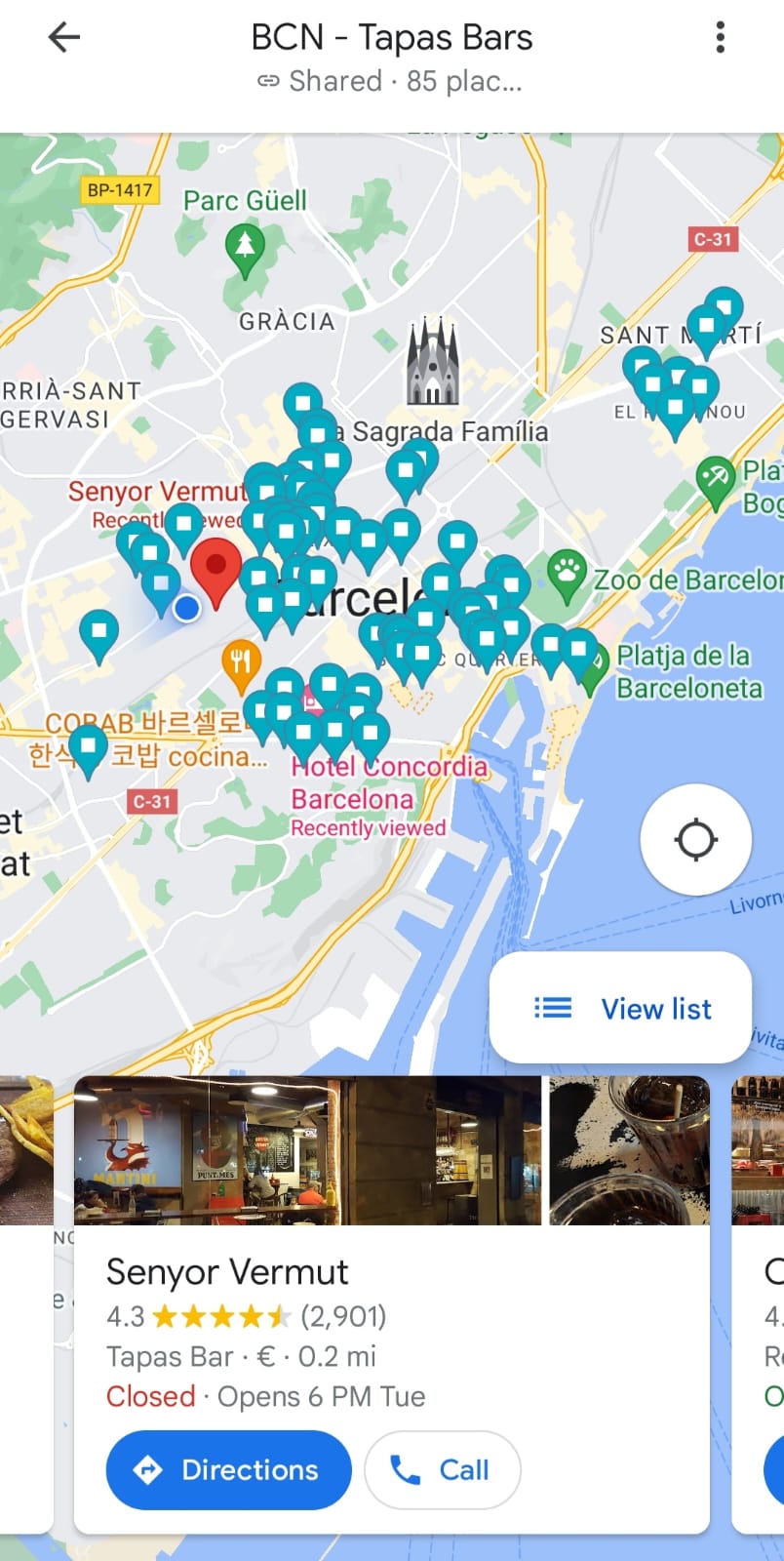784x1561 pixels.
Task: Tap the Sagrada Família landmark on map
Action: pos(432,362)
